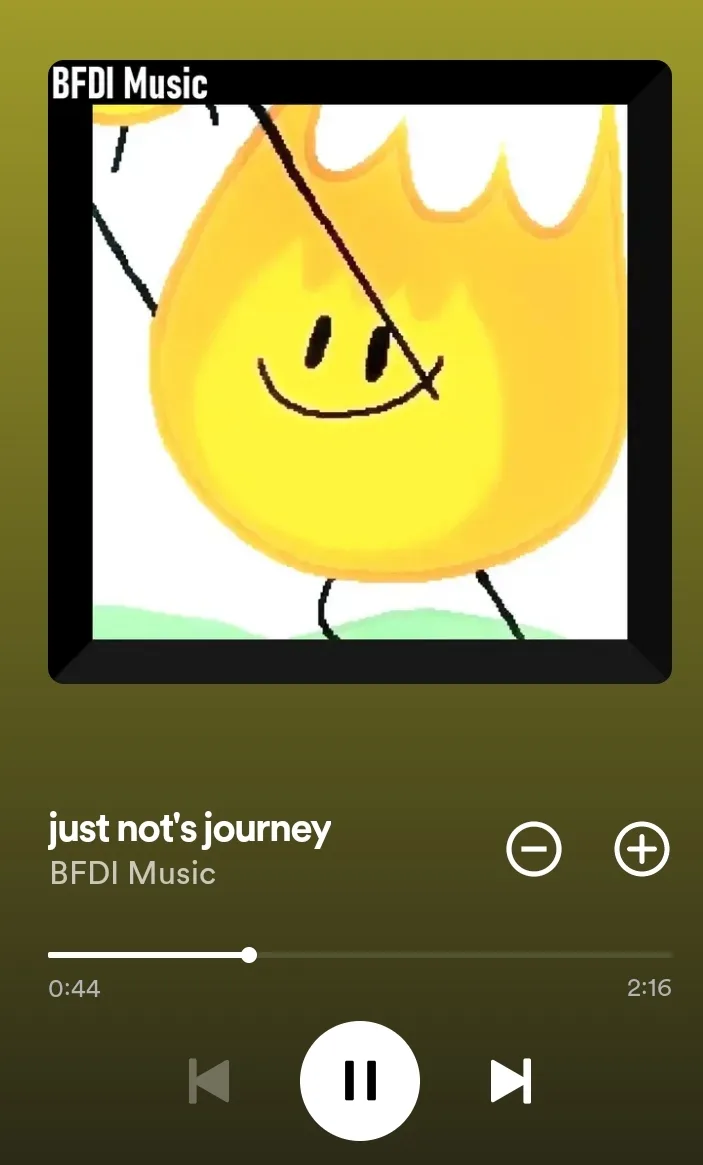Viewport: 703px width, 1165px height.
Task: Go back to the previous track
Action: coord(209,1081)
